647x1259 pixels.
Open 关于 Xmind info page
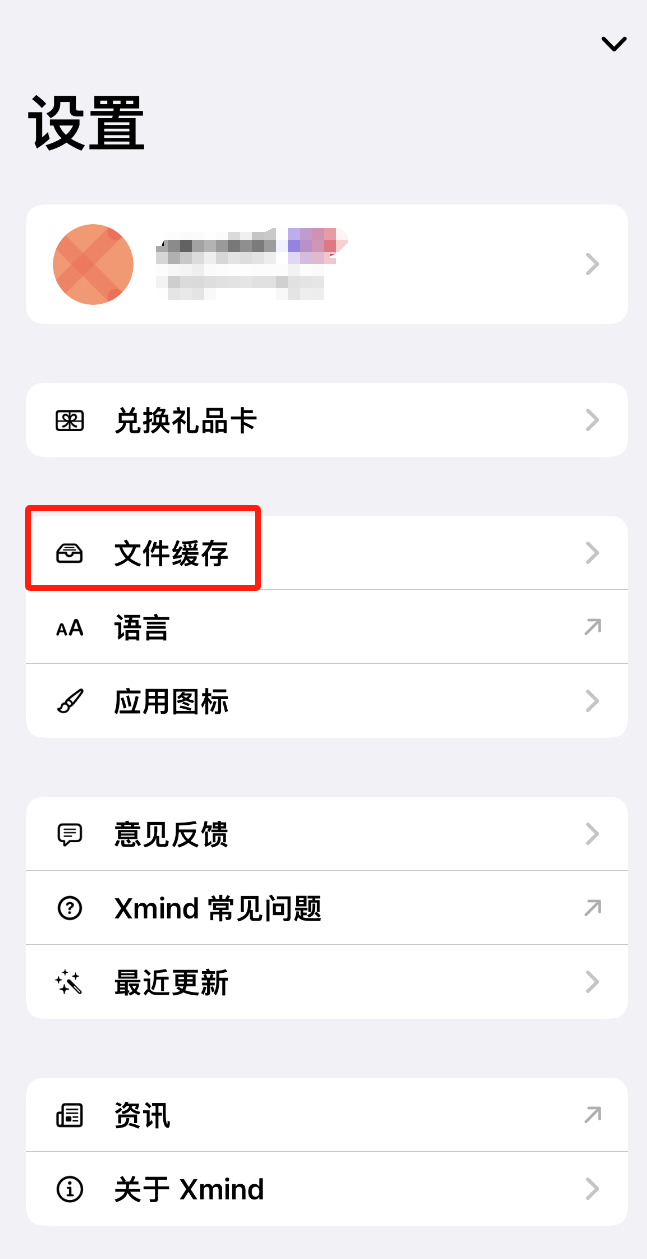click(x=327, y=1189)
